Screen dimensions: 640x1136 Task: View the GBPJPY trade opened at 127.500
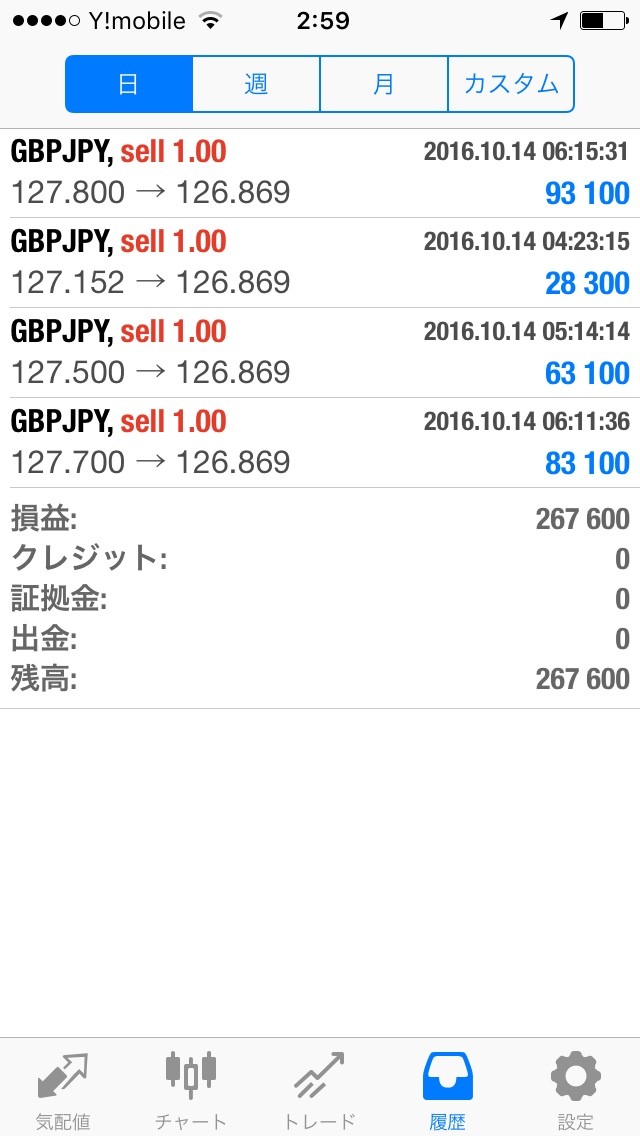pos(320,353)
